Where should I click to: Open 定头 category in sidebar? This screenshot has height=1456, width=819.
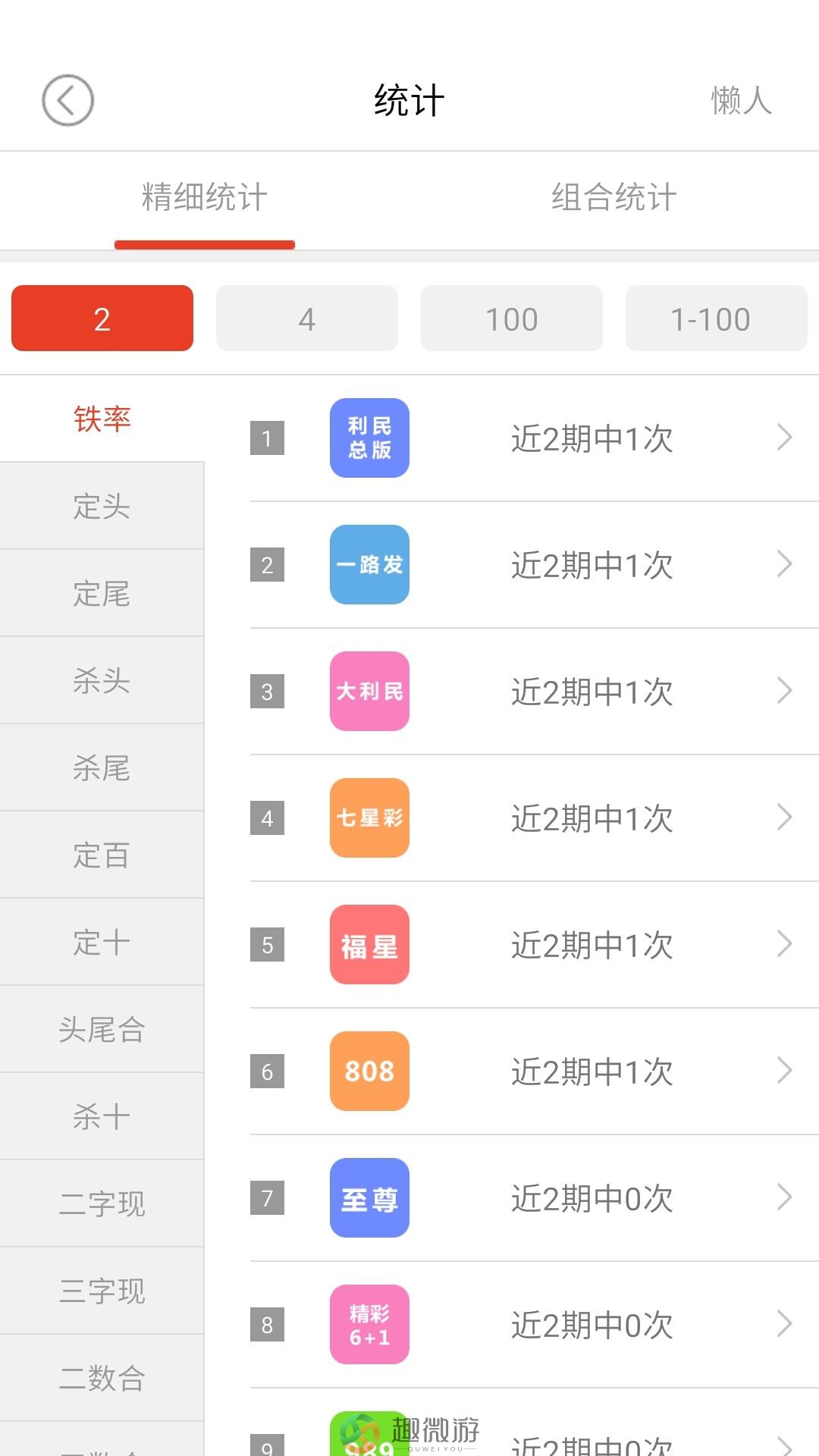102,506
